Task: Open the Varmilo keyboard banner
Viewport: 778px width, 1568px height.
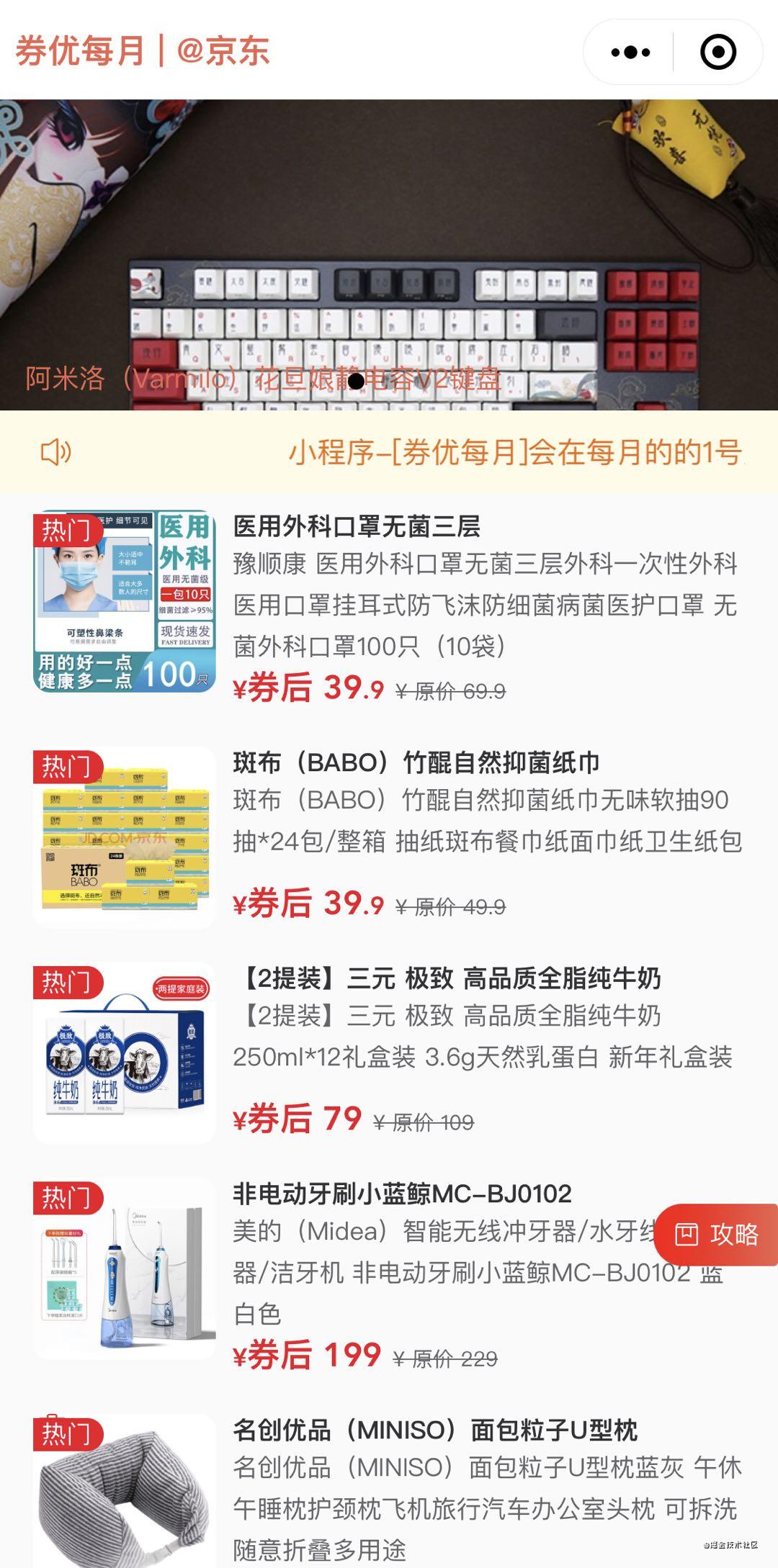Action: (x=389, y=255)
